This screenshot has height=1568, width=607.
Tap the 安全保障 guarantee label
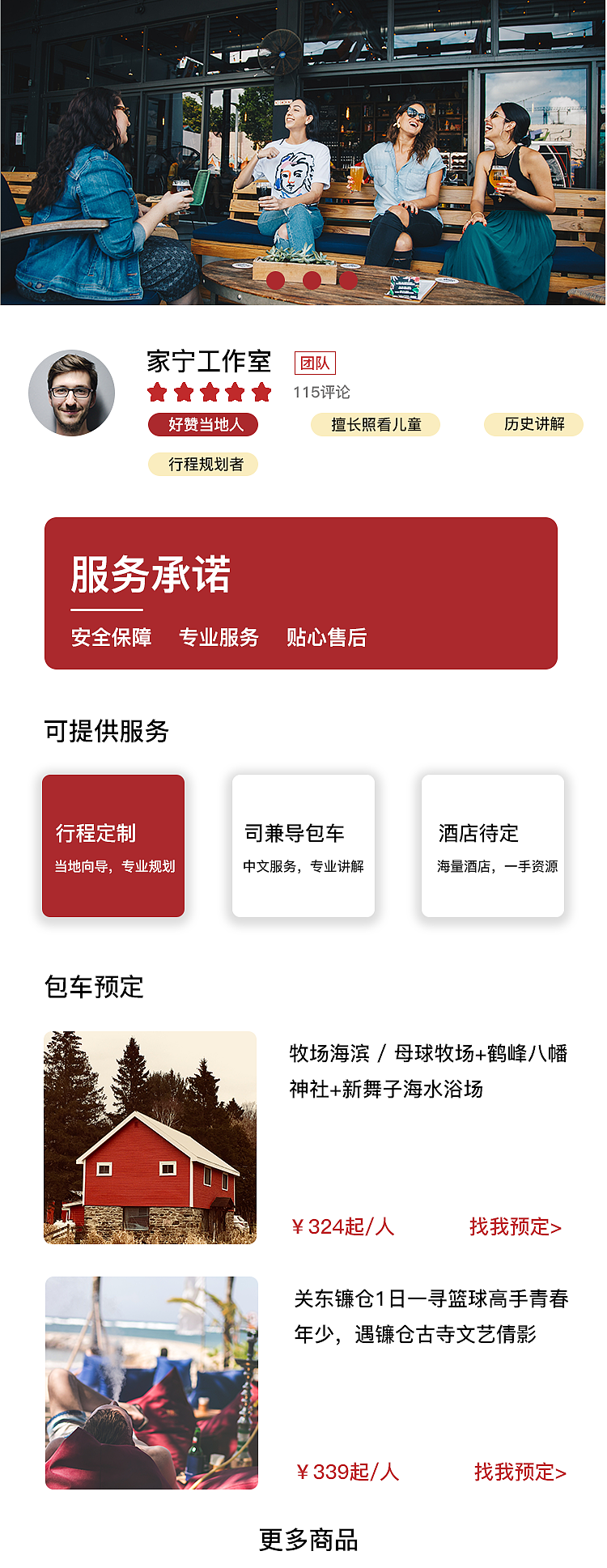click(111, 639)
